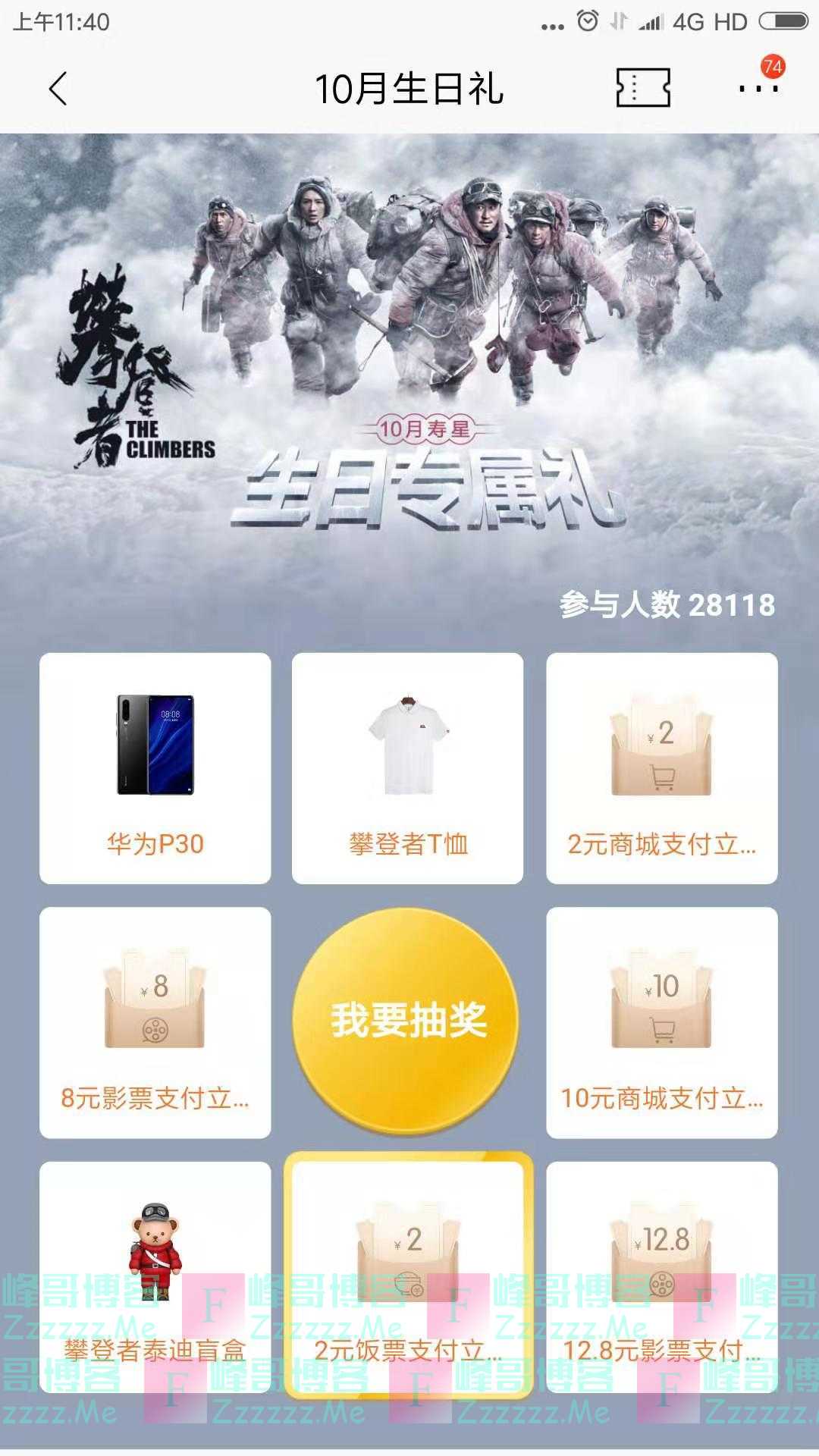
Task: View the 2元饭票支付立减 coupon tile
Action: (407, 1276)
